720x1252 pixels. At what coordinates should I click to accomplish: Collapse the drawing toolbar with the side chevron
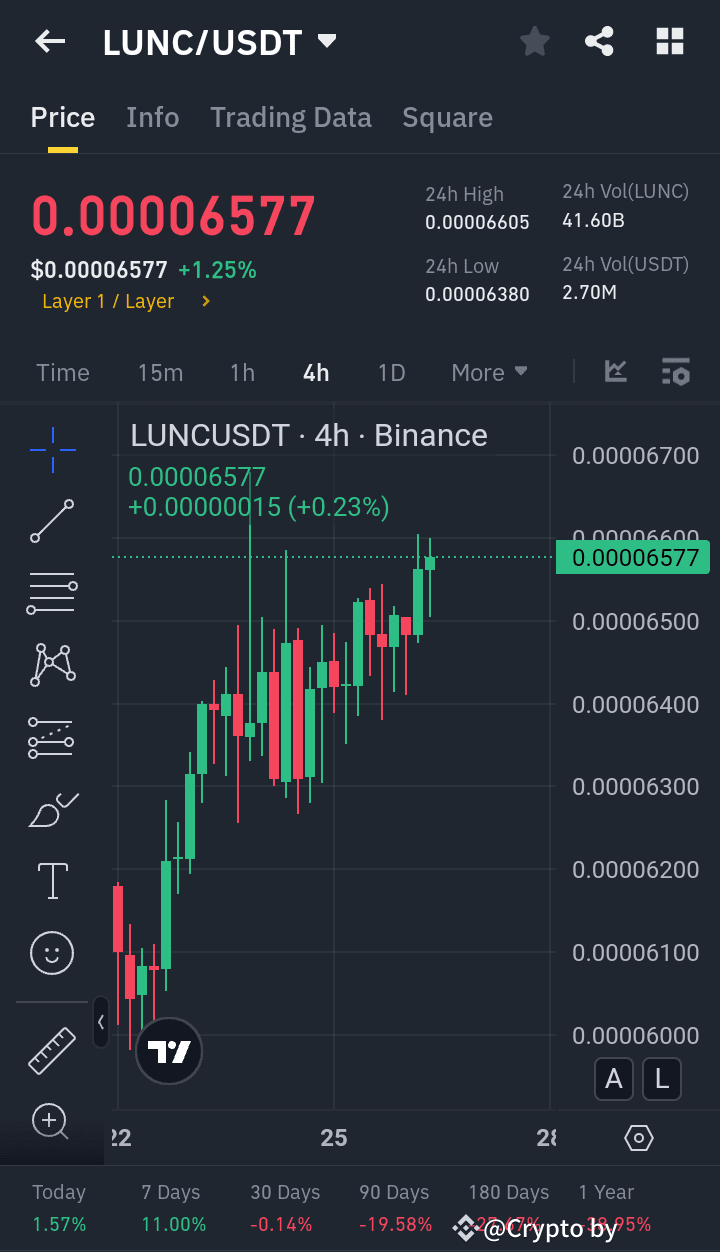coord(101,1022)
